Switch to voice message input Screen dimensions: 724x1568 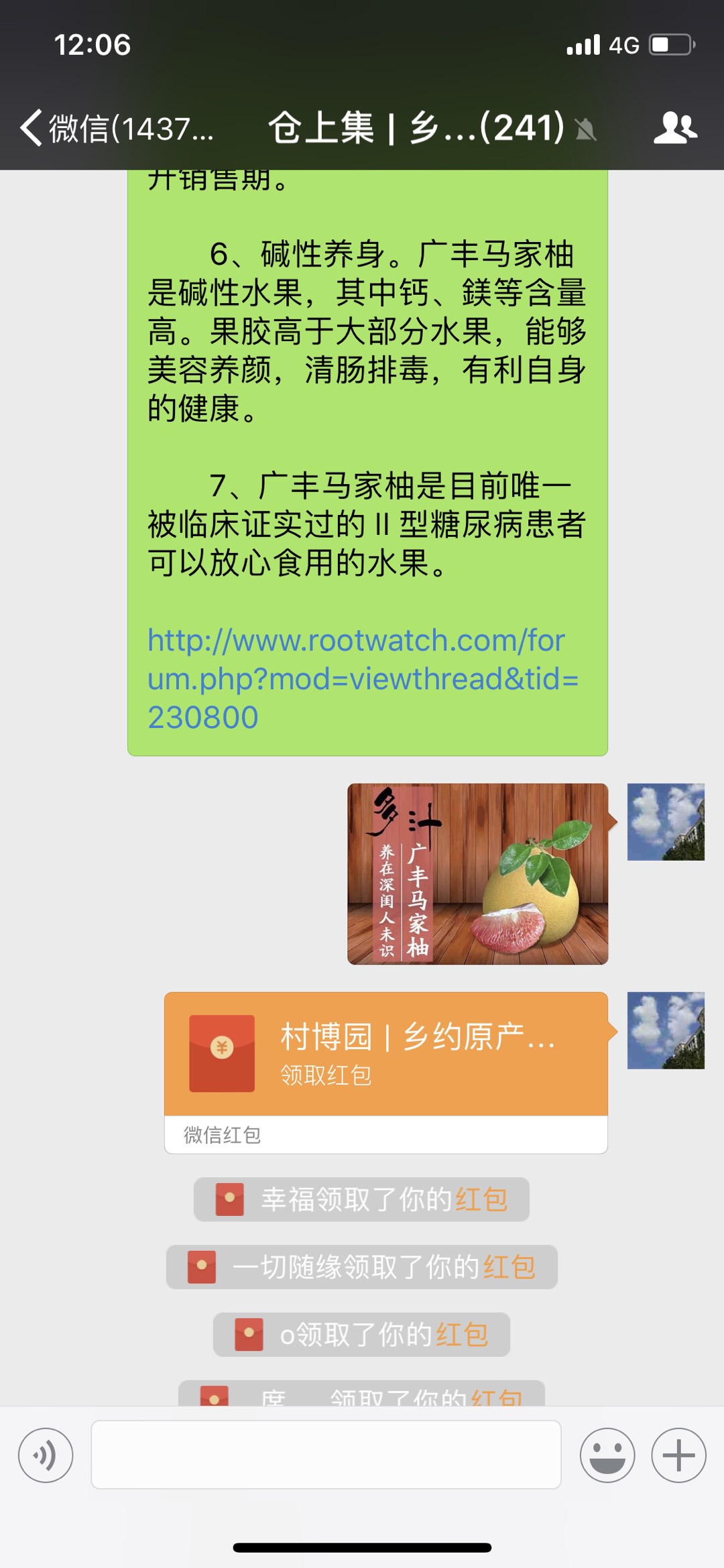[46, 1455]
